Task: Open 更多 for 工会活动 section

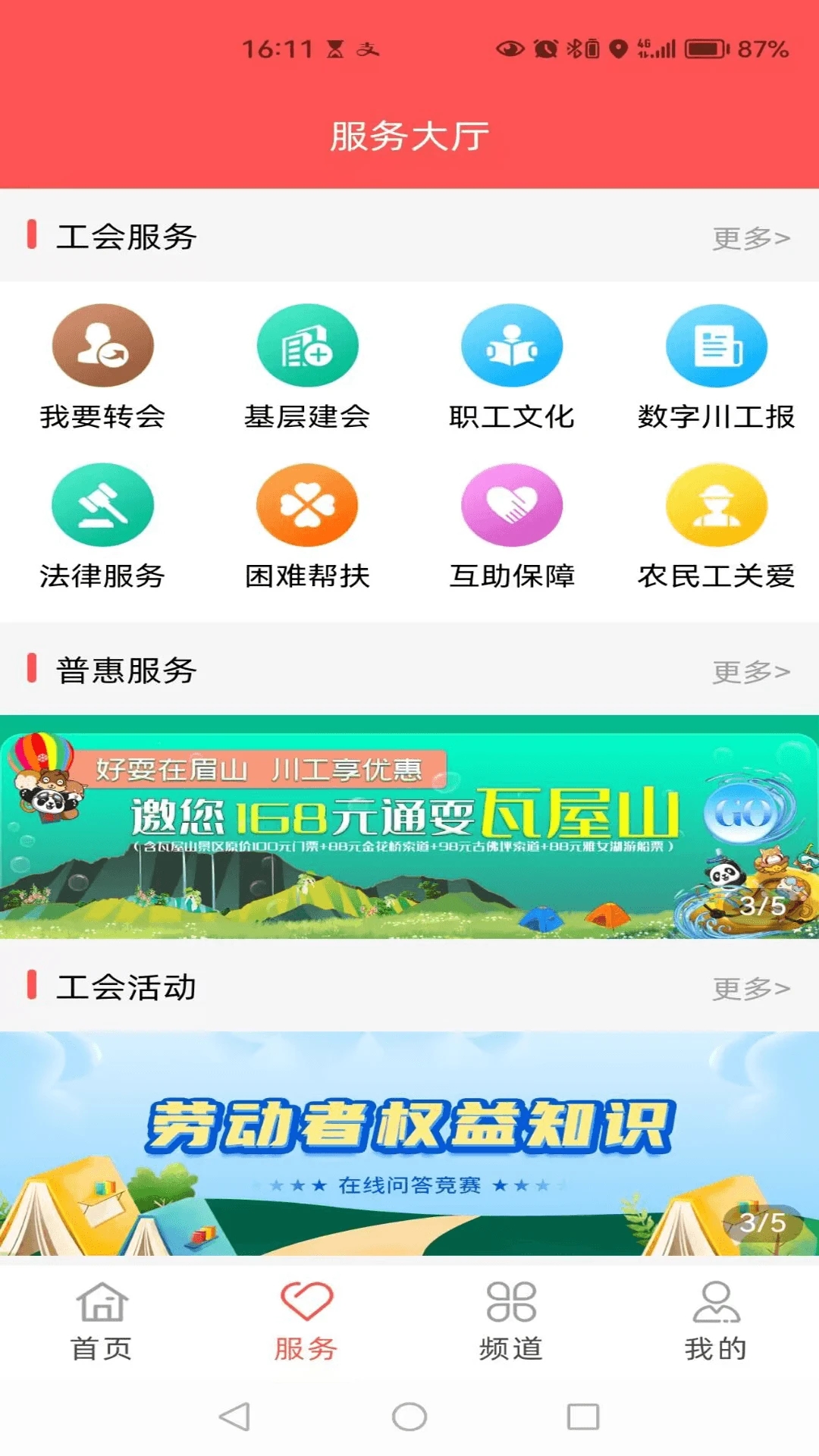Action: point(749,986)
